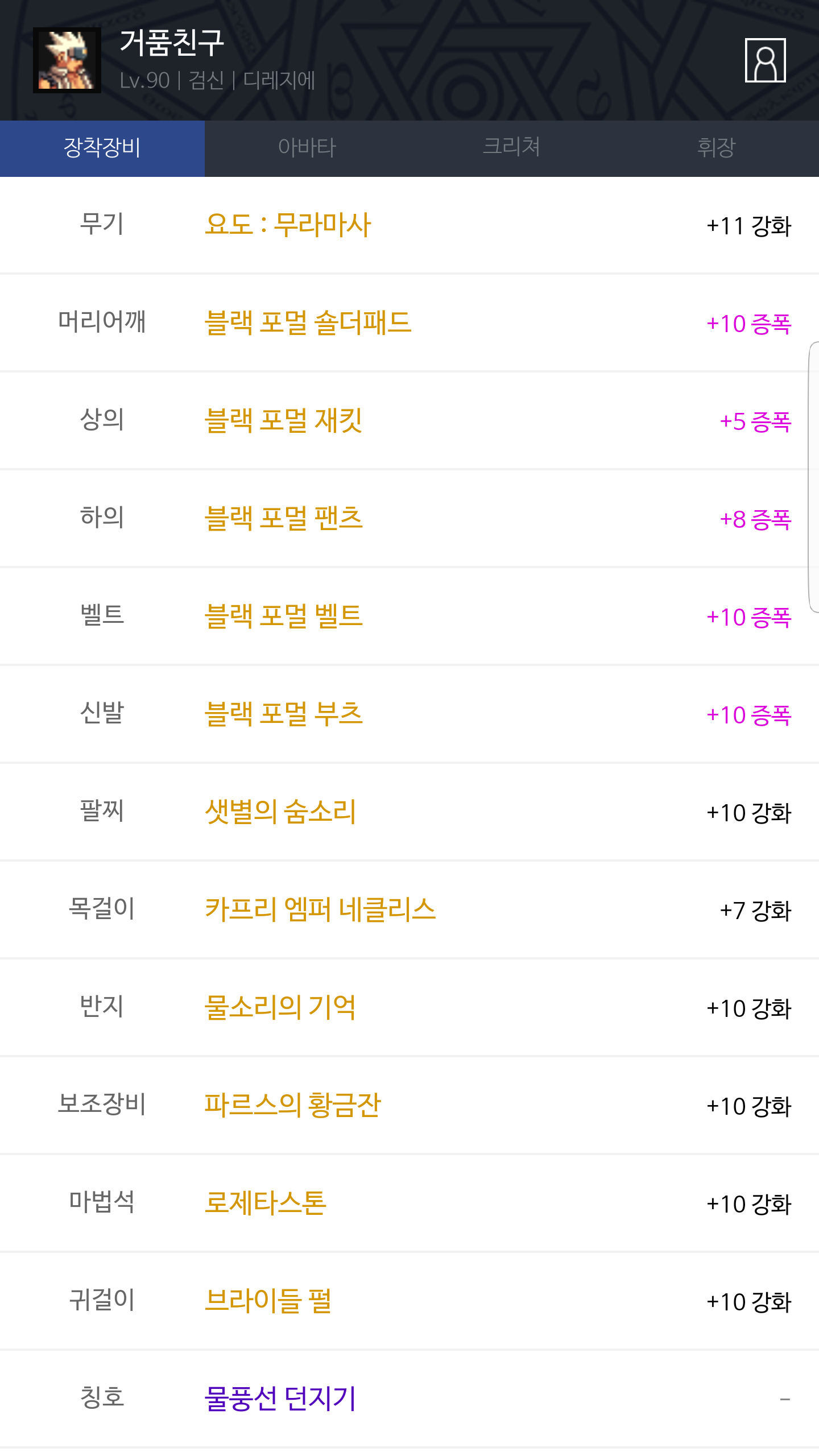
Task: Open necklace 카프리 엠퍼 네클리스
Action: point(320,910)
